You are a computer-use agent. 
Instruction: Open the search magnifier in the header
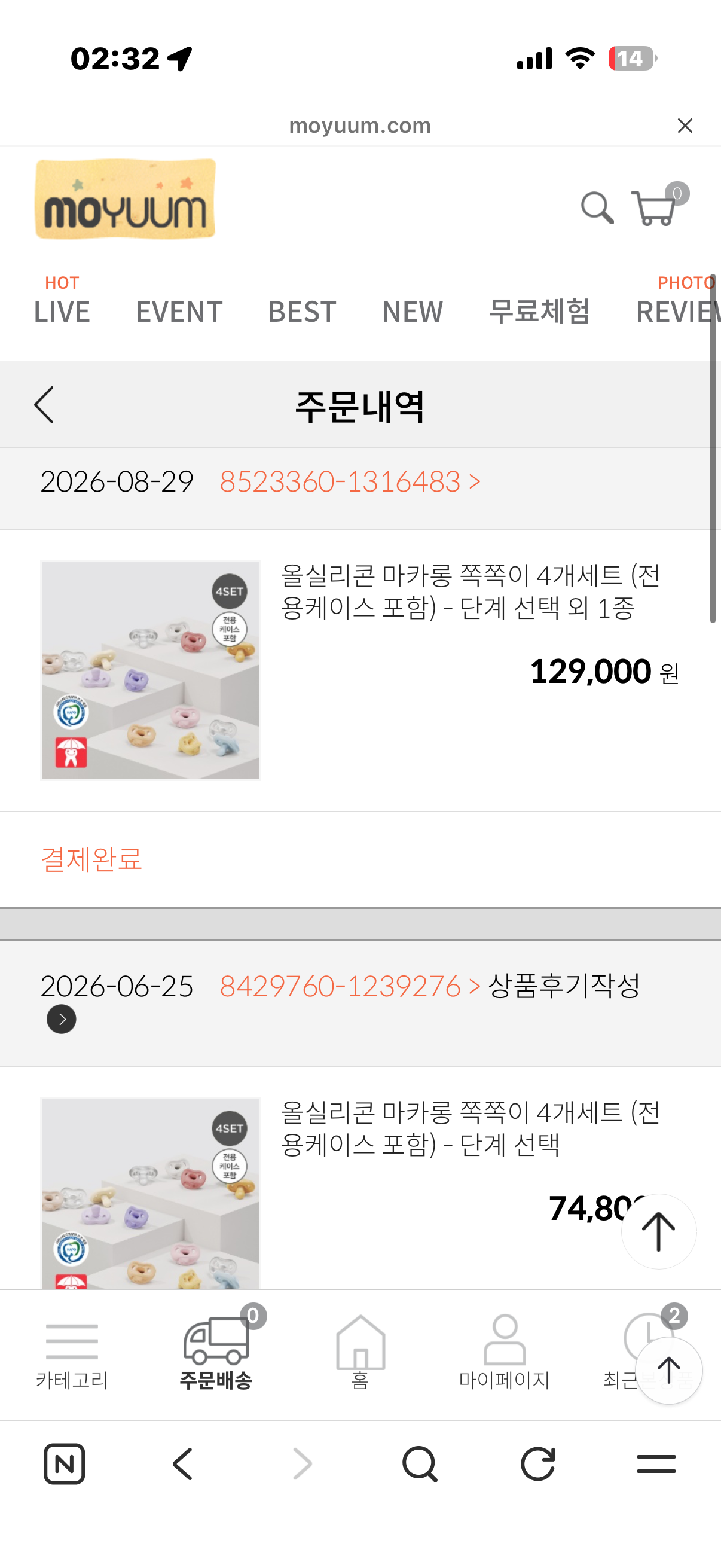[597, 208]
